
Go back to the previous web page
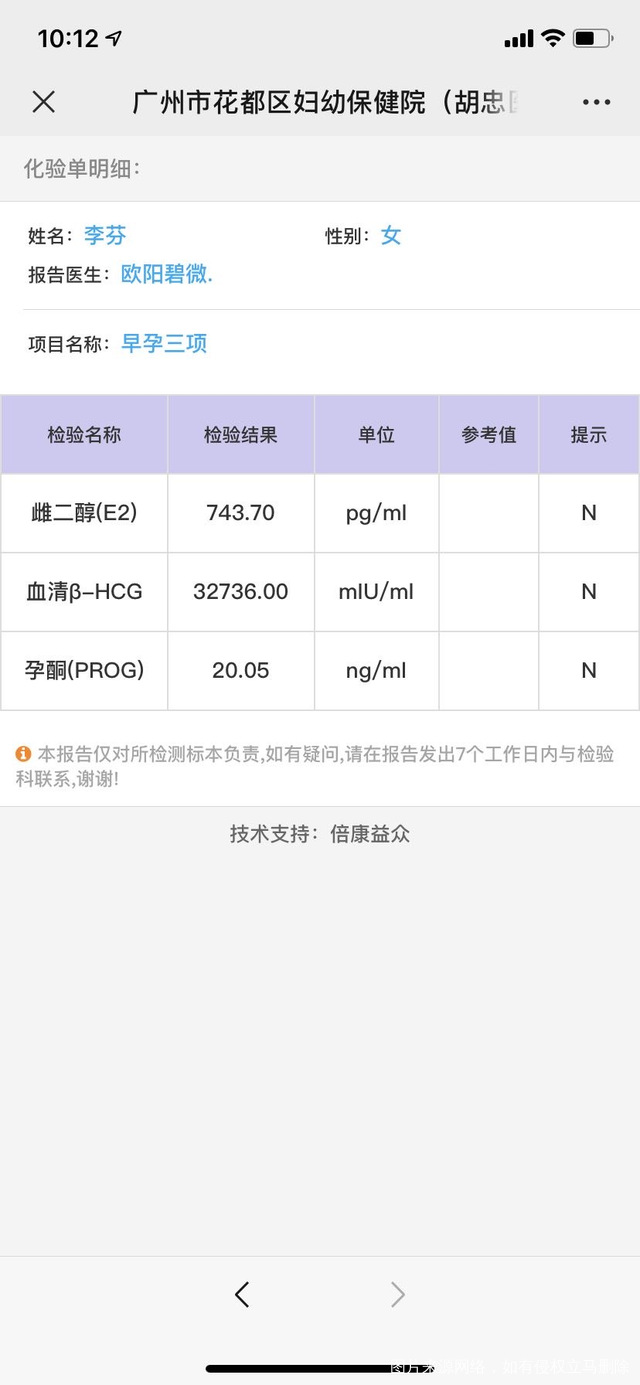coord(241,1295)
